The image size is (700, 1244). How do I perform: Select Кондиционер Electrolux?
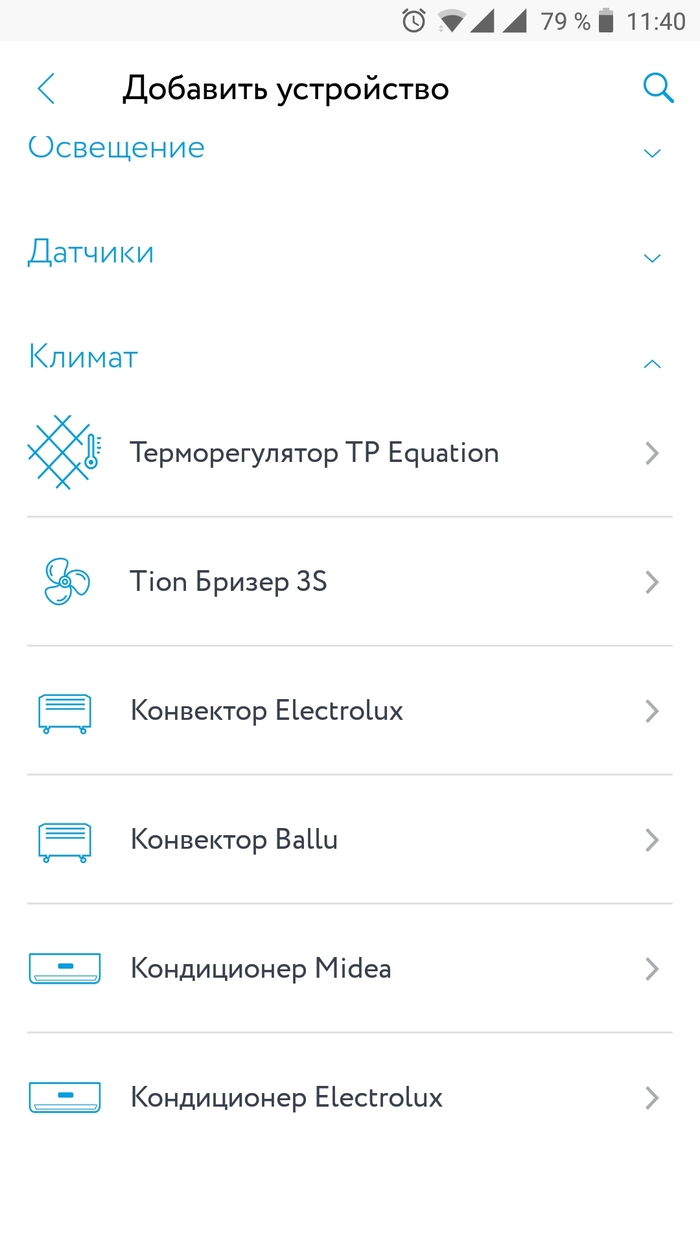[349, 1098]
